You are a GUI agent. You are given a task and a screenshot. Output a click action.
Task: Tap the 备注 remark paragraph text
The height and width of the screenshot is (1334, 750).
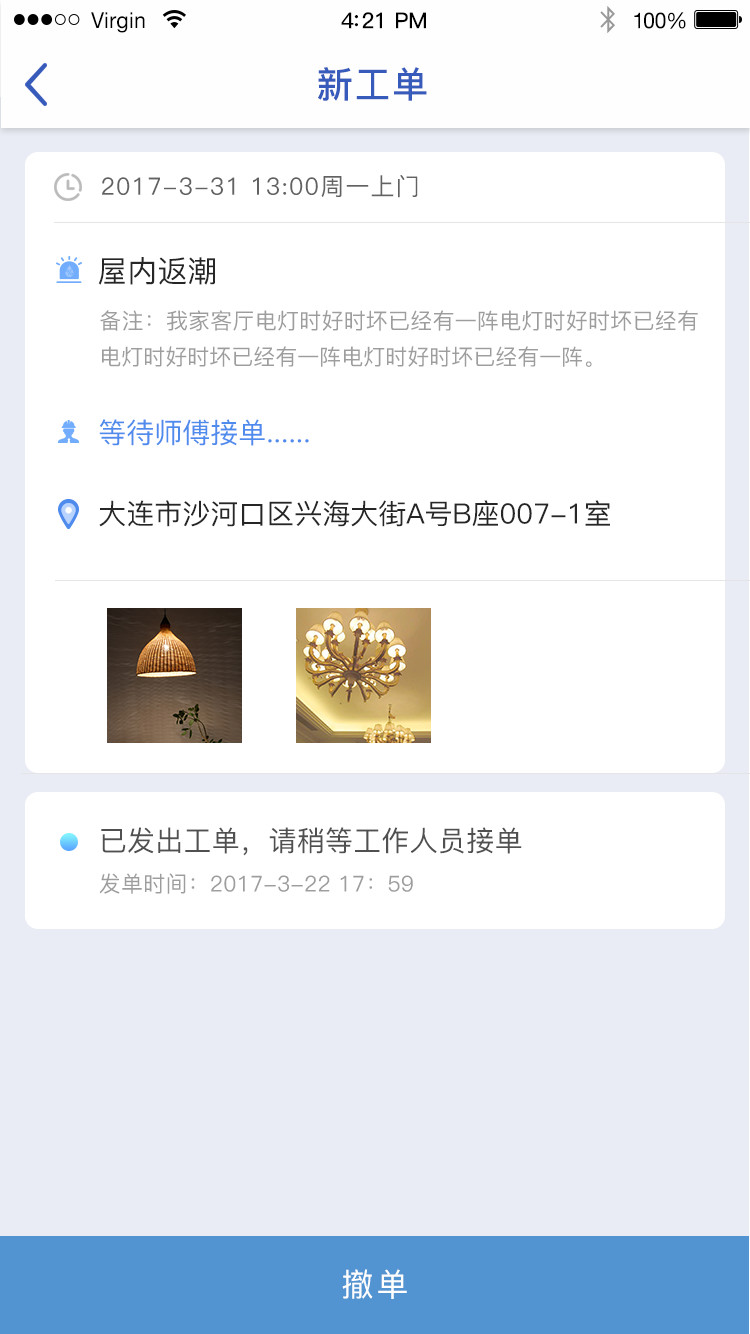click(398, 338)
